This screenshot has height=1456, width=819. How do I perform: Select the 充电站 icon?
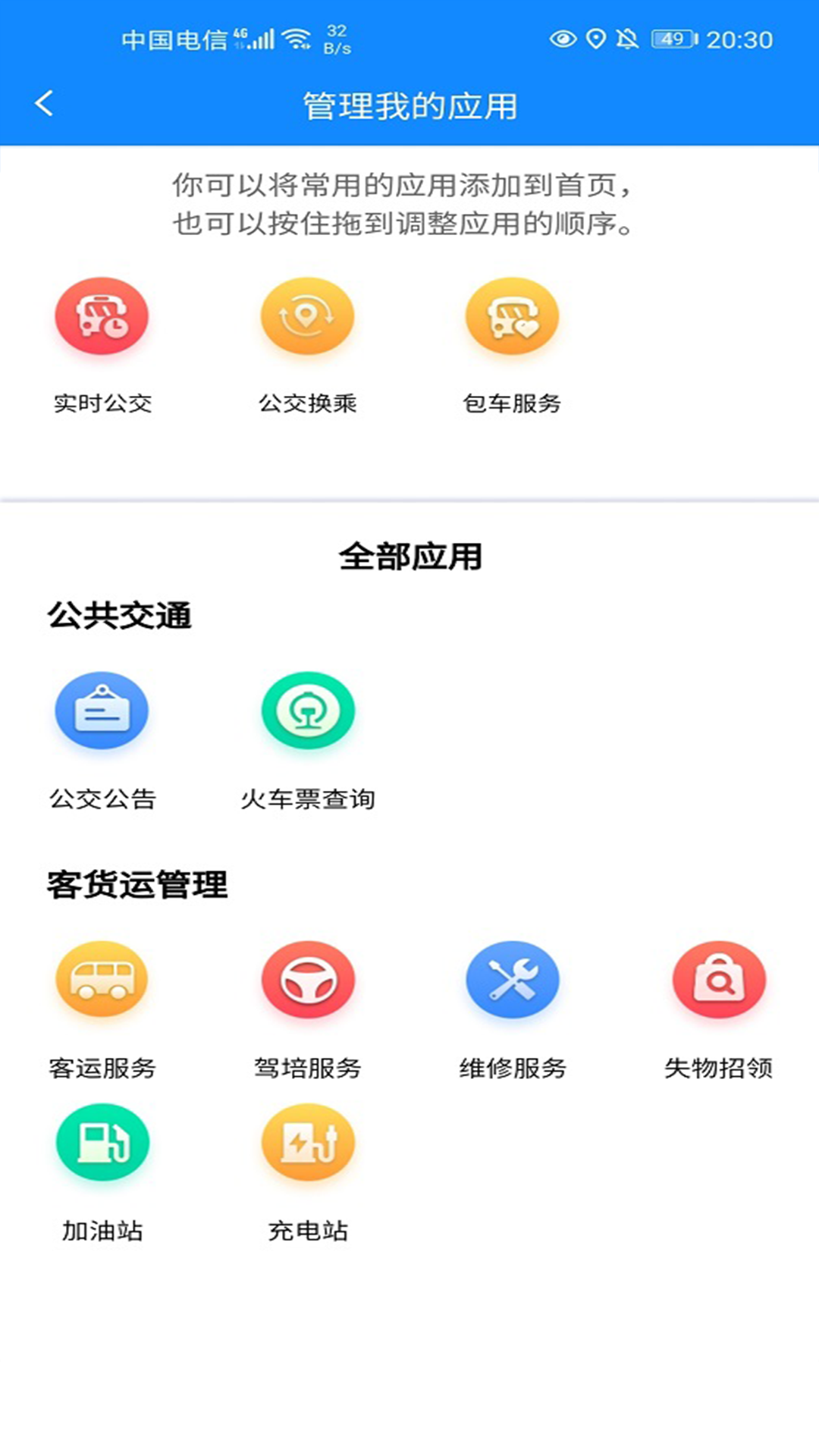click(307, 1142)
